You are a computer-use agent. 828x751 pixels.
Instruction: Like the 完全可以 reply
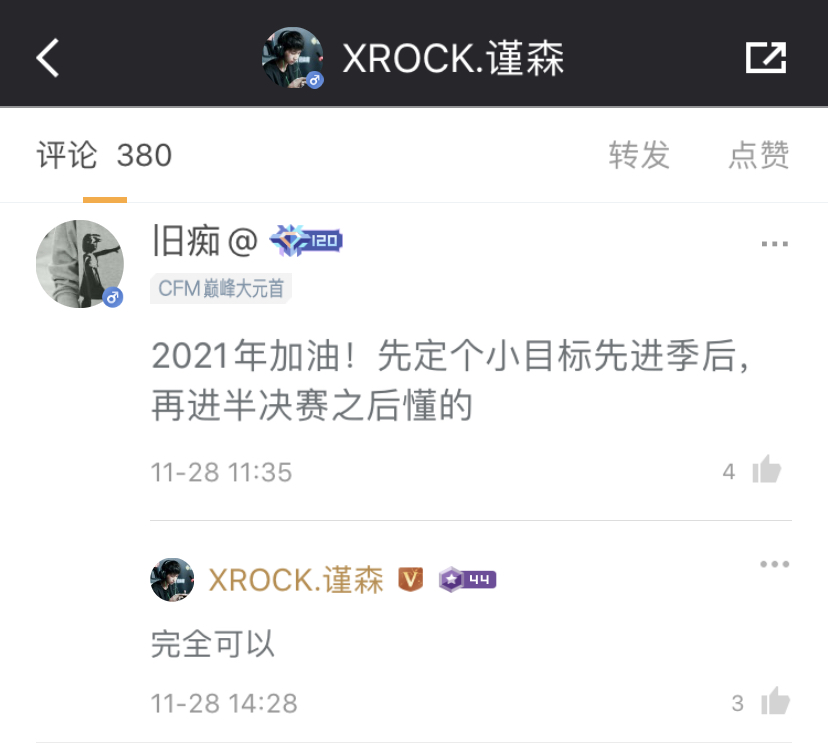775,702
